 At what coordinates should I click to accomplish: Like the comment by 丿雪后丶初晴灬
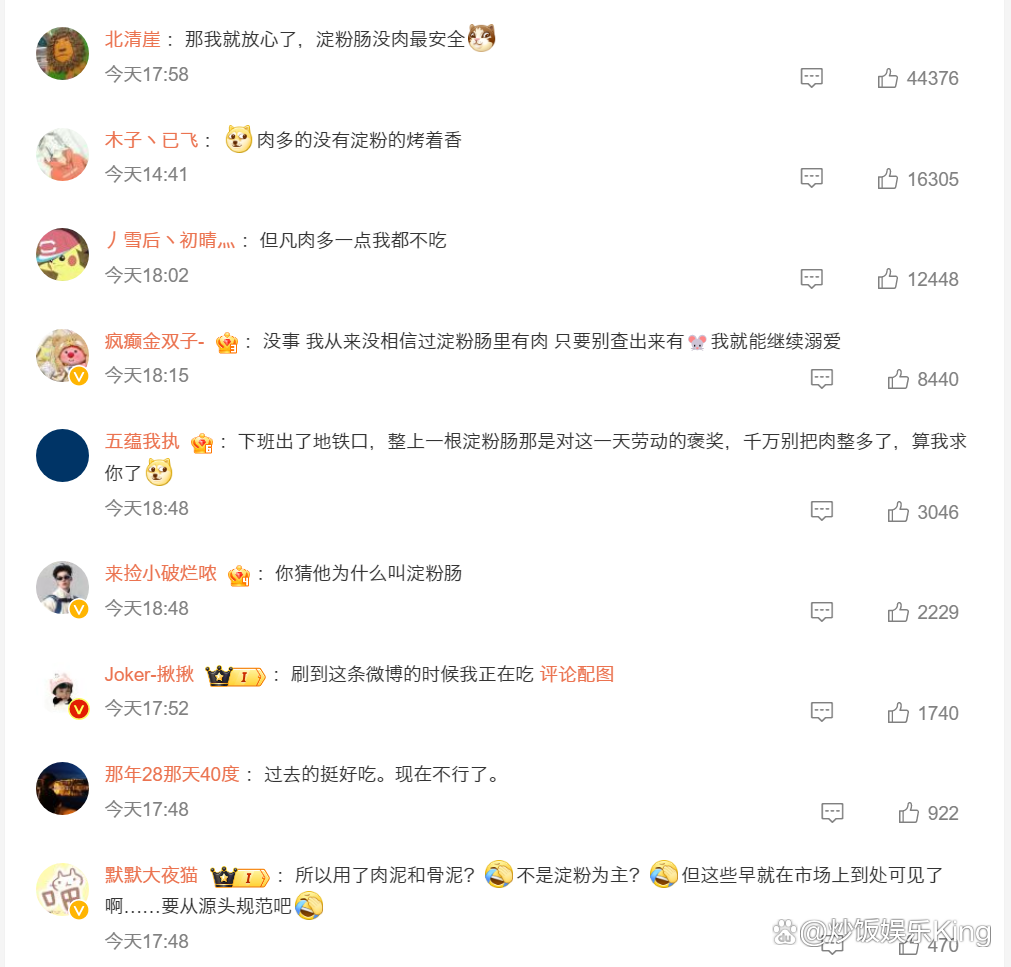point(888,279)
